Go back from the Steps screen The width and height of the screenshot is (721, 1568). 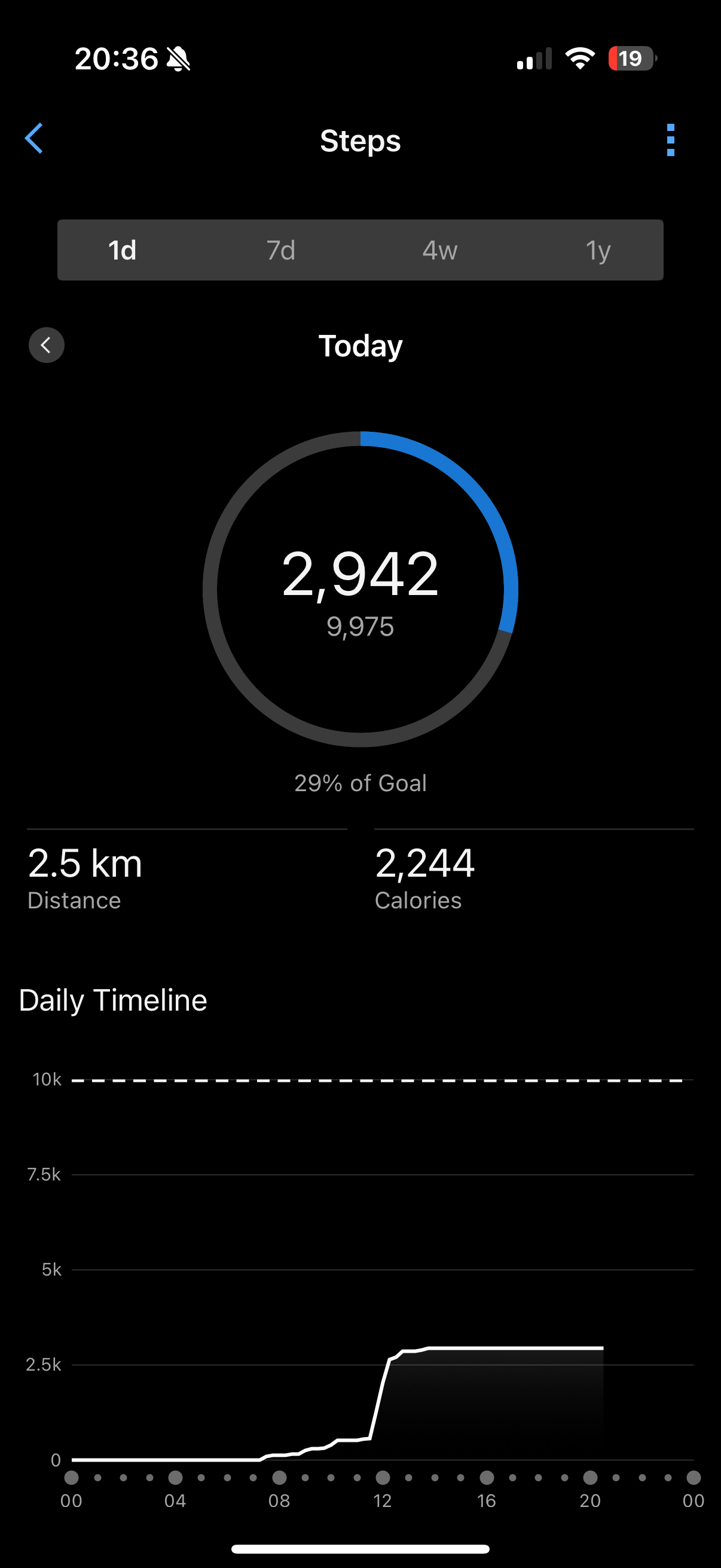coord(34,139)
